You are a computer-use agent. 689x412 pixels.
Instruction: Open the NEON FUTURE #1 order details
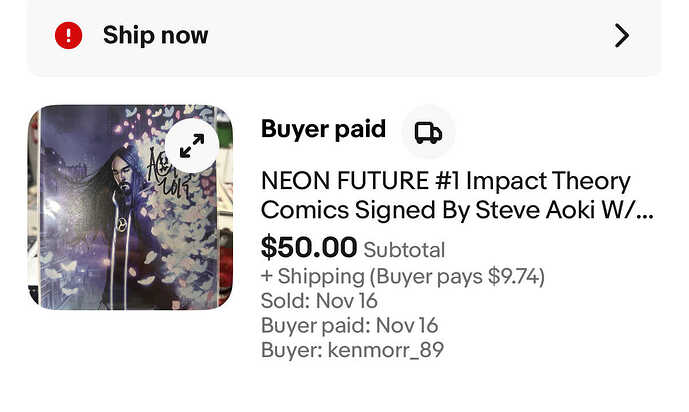click(445, 196)
